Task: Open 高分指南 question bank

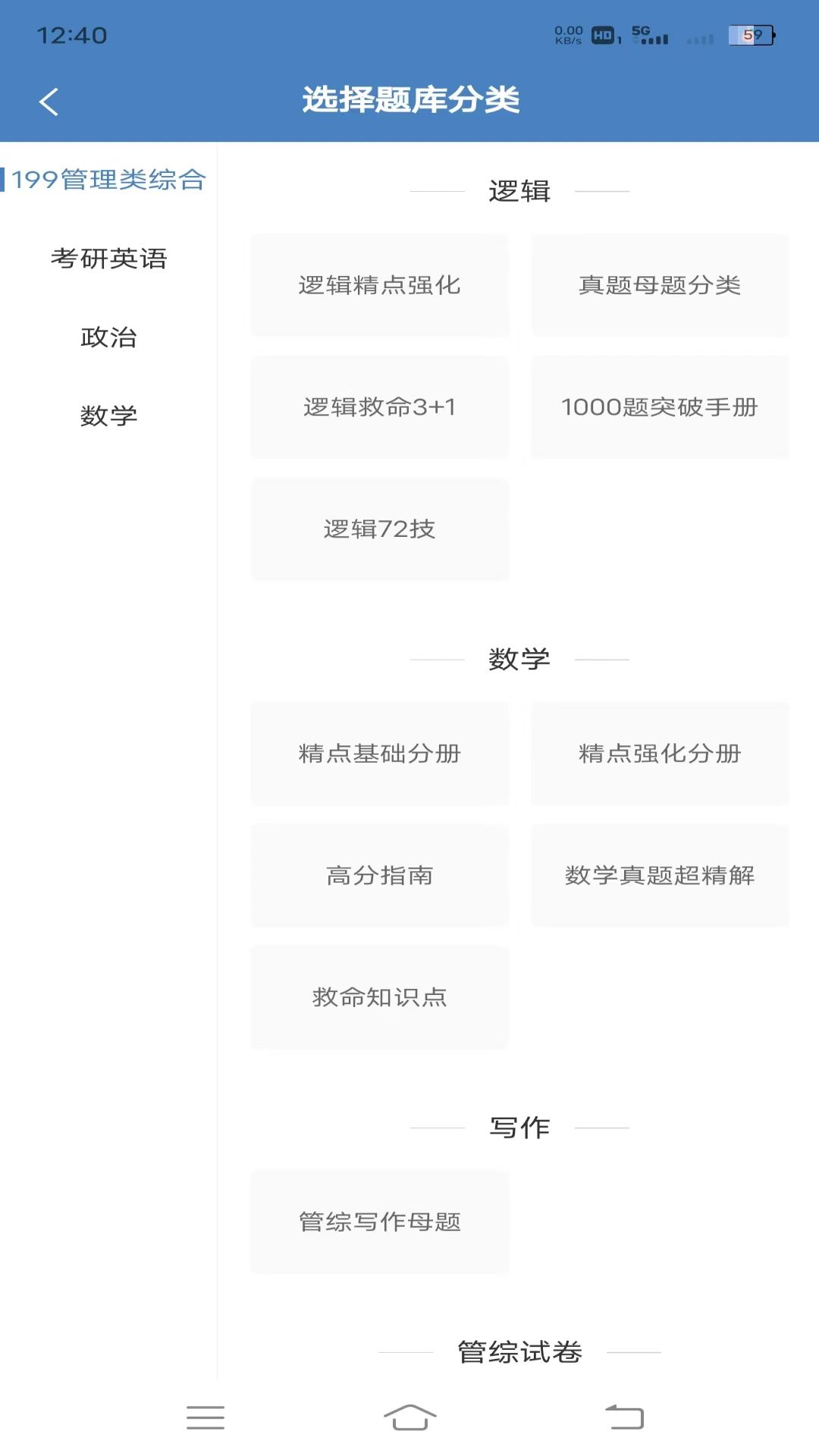Action: point(379,875)
